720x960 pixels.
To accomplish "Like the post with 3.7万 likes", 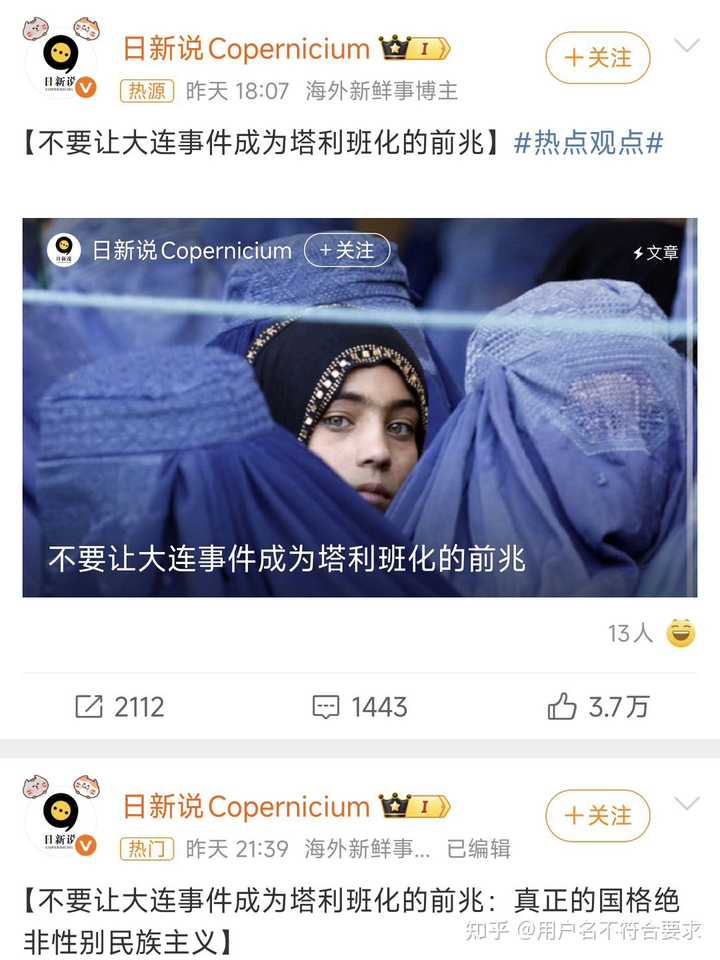I will click(598, 707).
